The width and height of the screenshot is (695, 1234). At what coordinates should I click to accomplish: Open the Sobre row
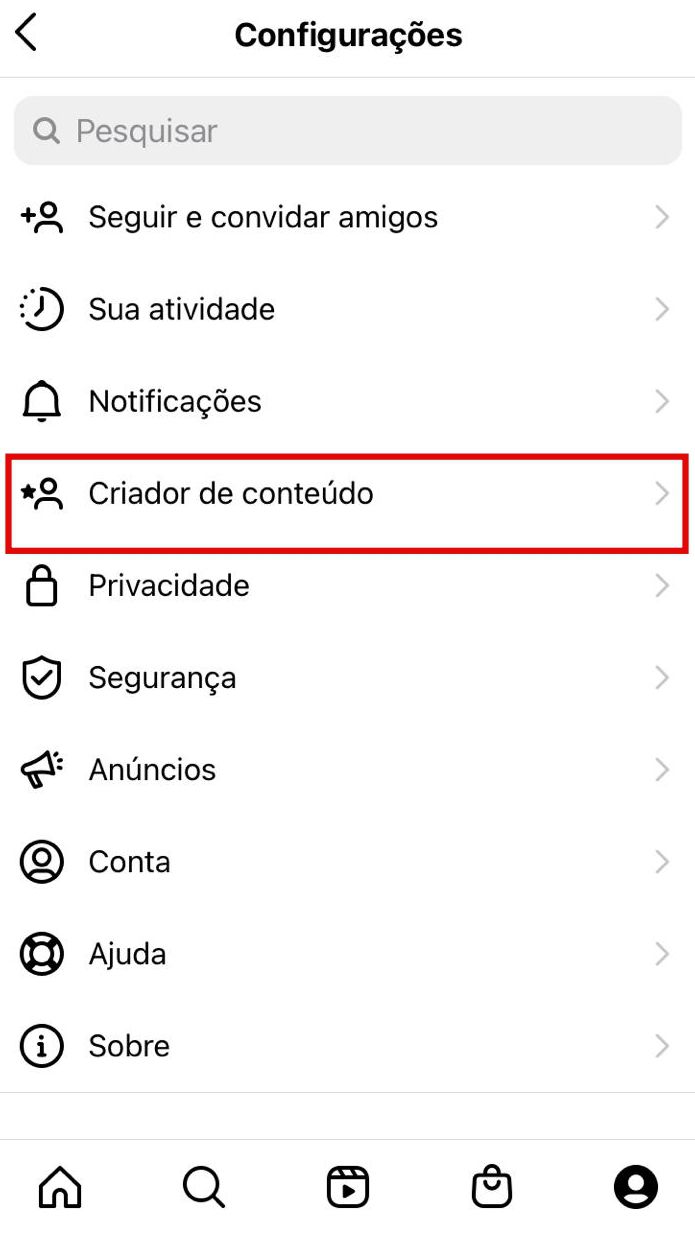[347, 1045]
